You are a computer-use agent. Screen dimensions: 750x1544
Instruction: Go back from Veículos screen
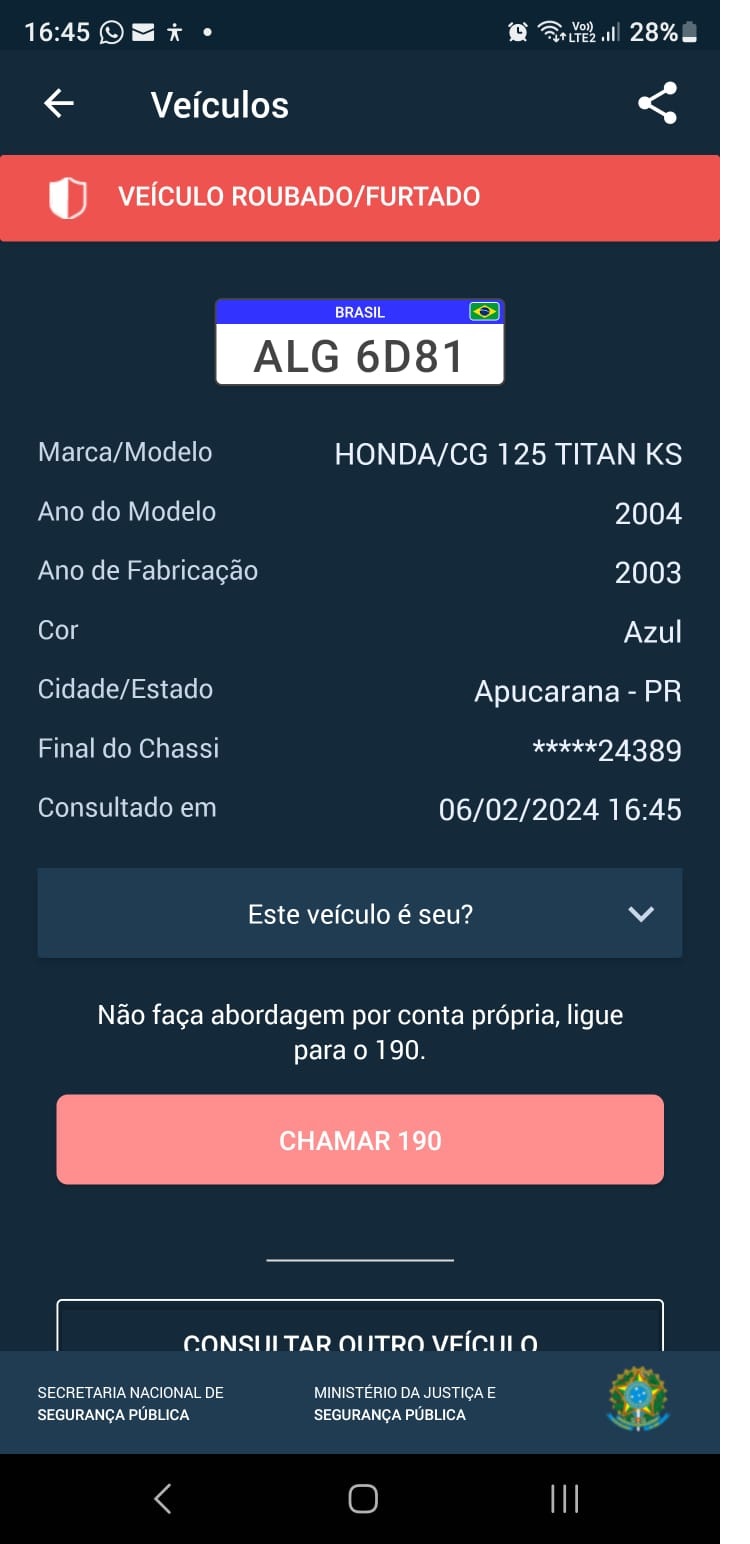click(59, 104)
